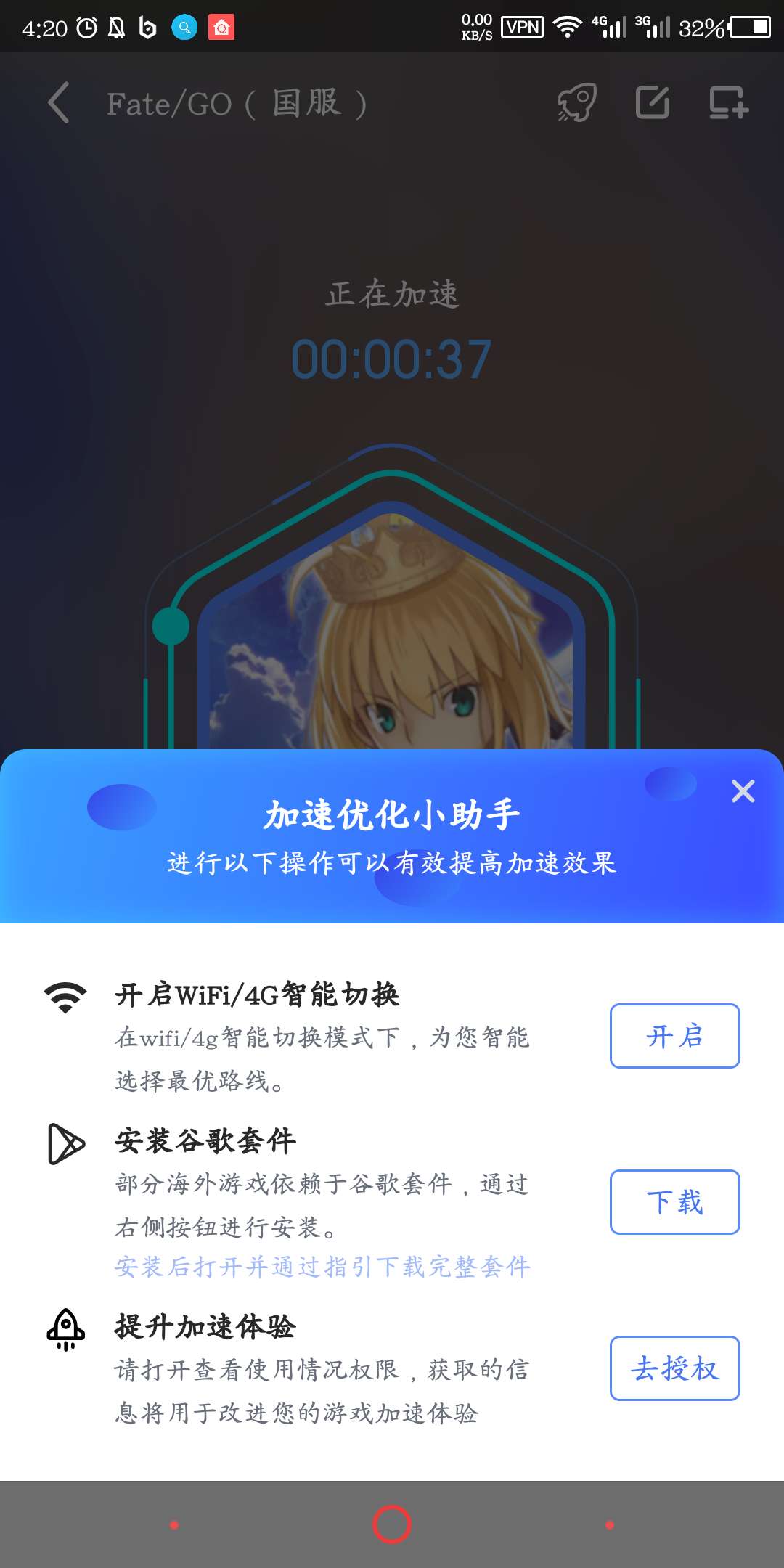Tap the system home button
The width and height of the screenshot is (784, 1568).
click(392, 1524)
